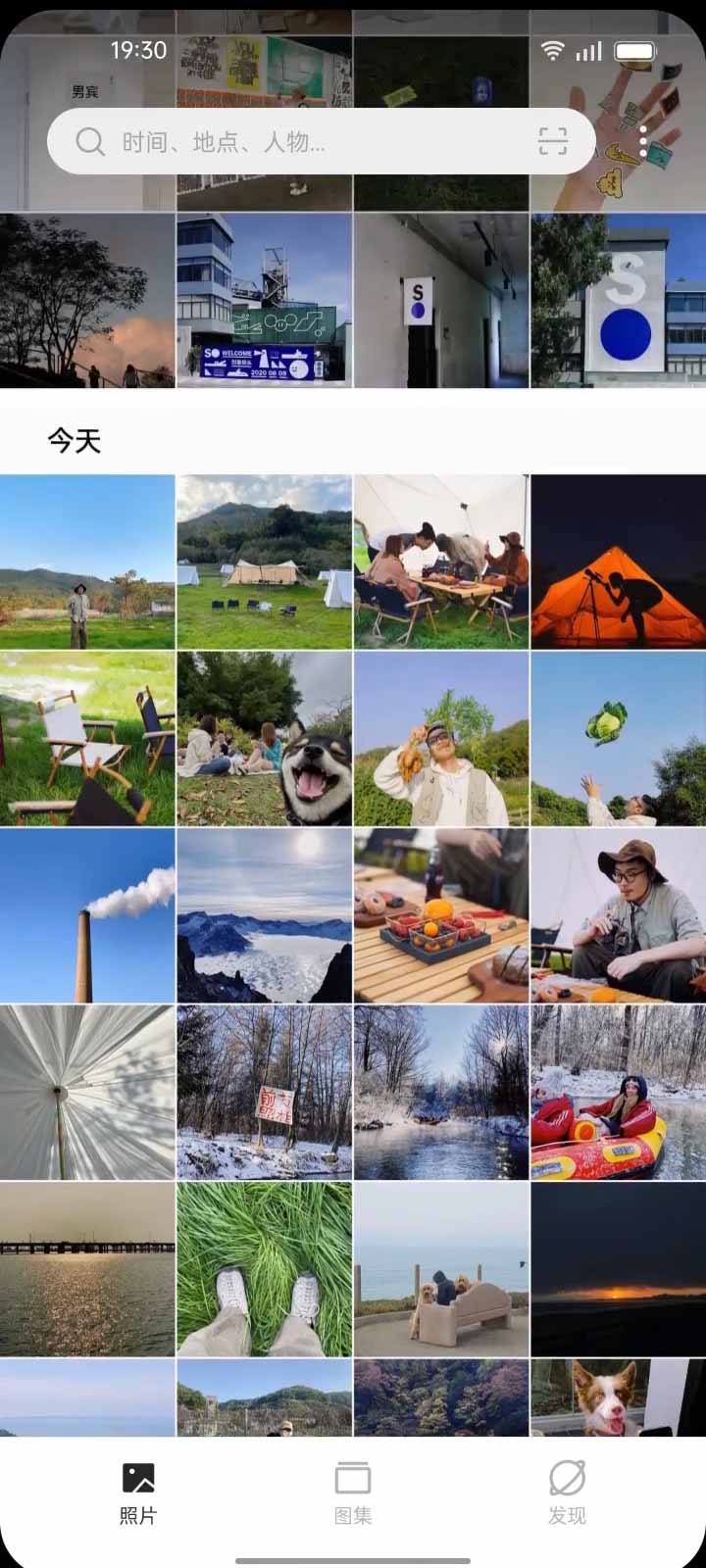
Task: View the white sneakers on grass photo
Action: click(x=264, y=1268)
